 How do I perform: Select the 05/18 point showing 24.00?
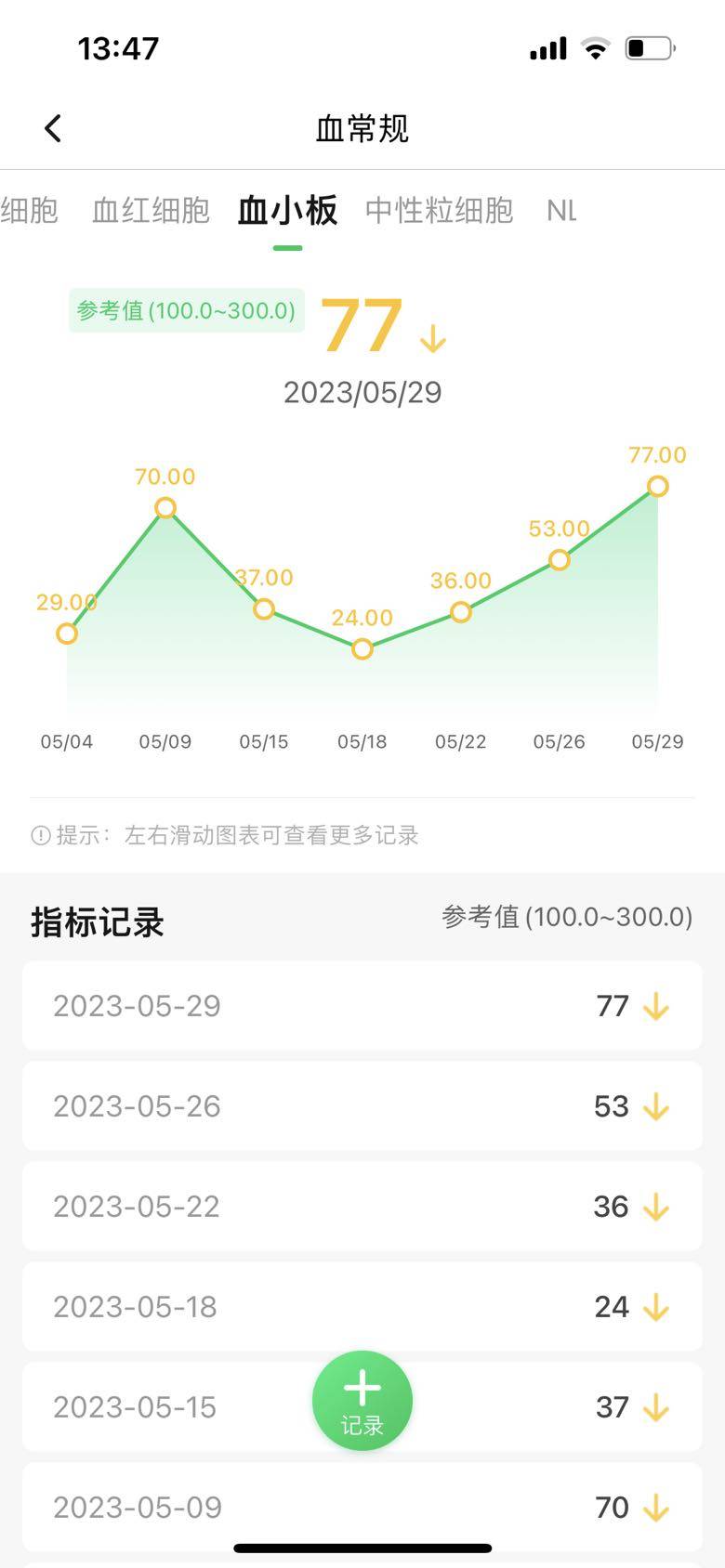click(x=362, y=649)
